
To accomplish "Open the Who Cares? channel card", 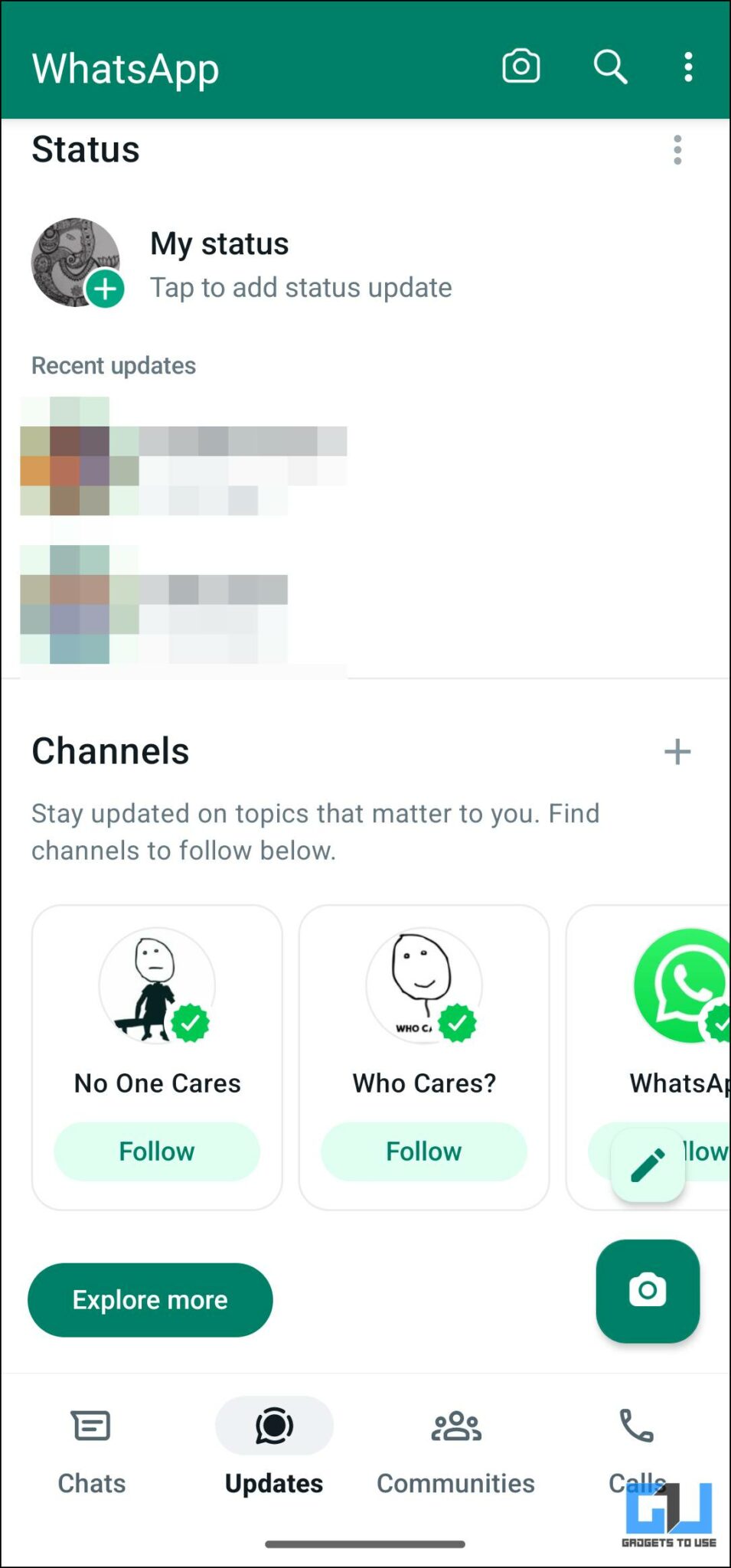I will tap(424, 995).
